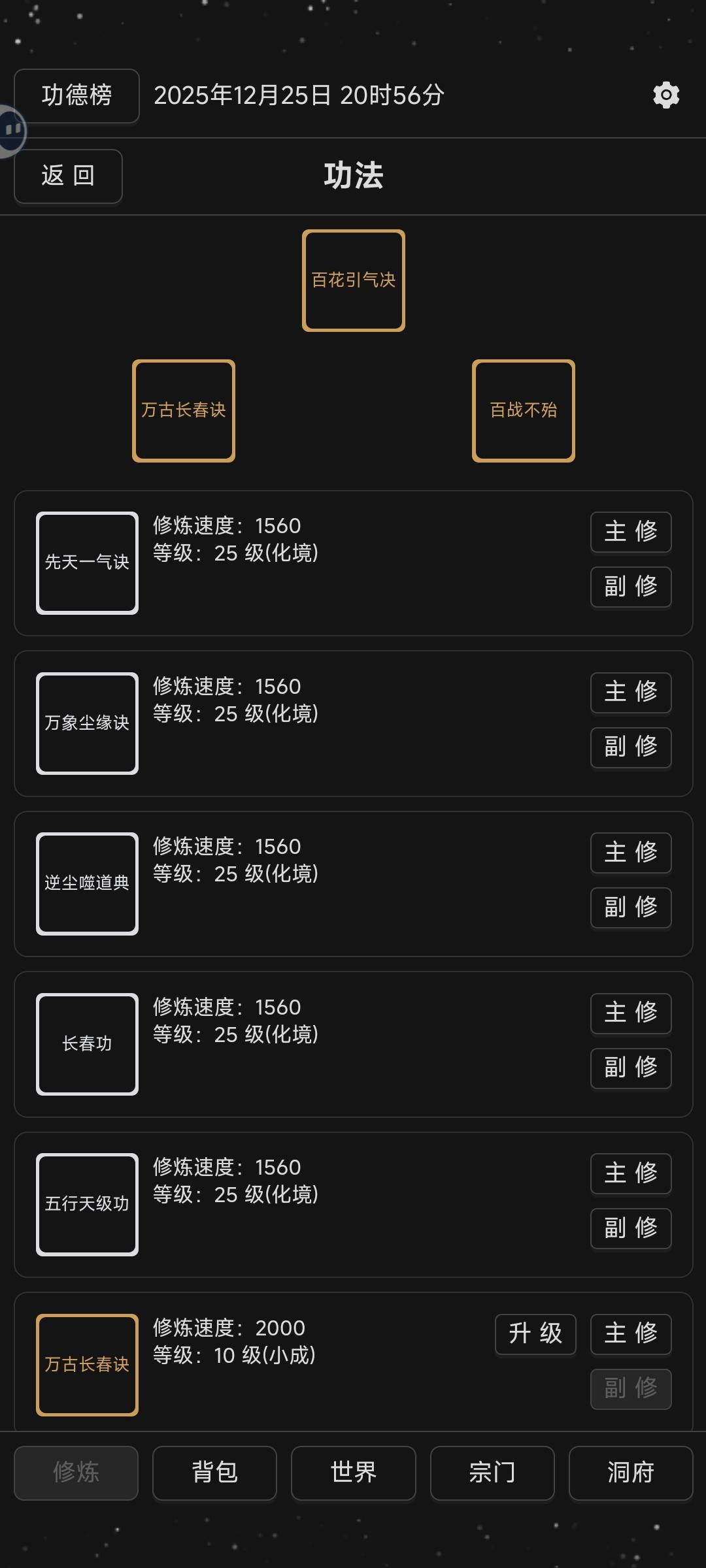This screenshot has width=706, height=1568.
Task: Switch to the 世界 tab
Action: pyautogui.click(x=354, y=1473)
